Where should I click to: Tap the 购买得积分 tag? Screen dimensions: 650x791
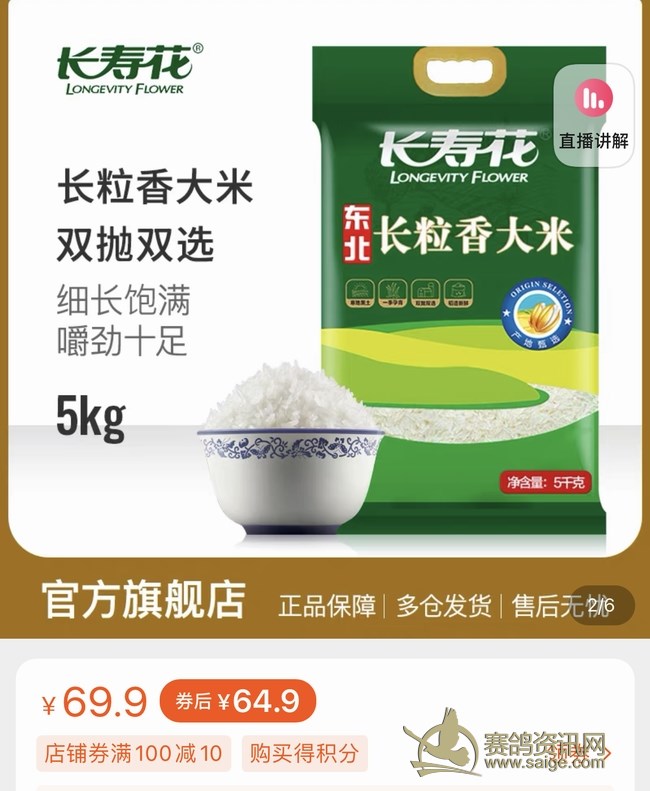point(303,754)
